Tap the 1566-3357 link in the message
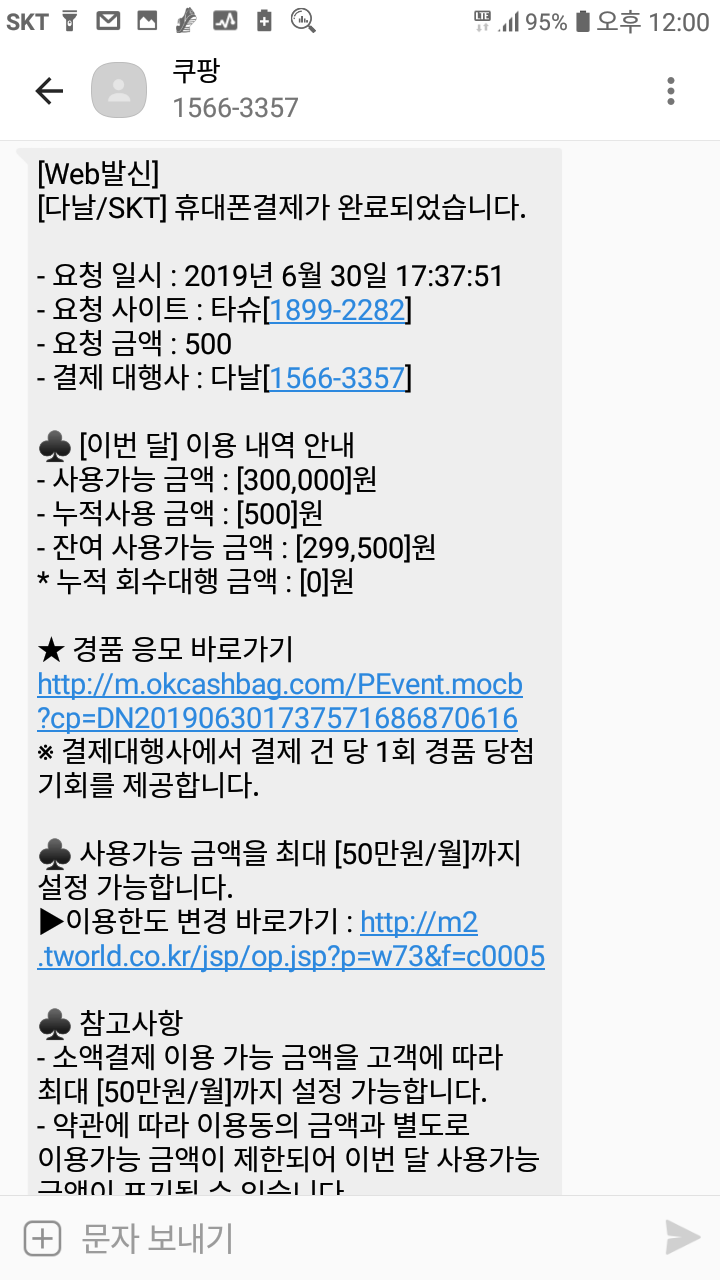 (x=337, y=379)
